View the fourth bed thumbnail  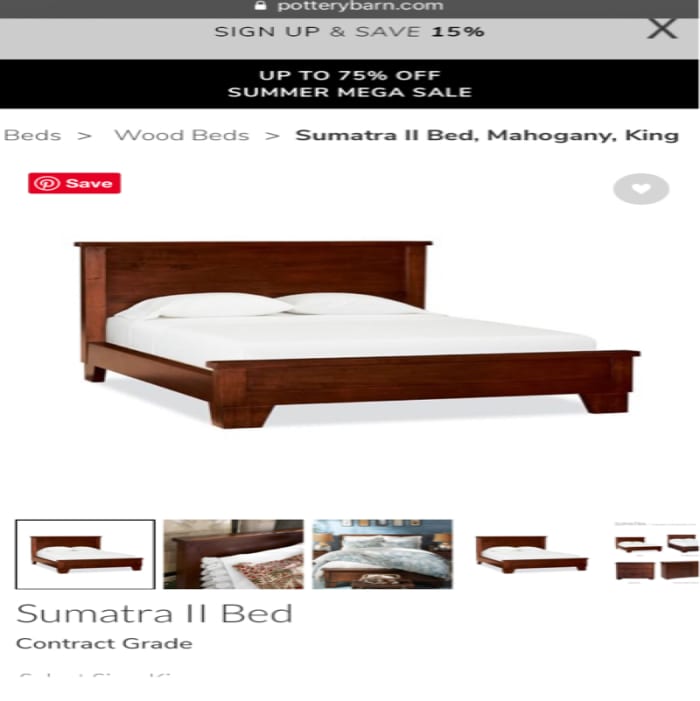530,554
